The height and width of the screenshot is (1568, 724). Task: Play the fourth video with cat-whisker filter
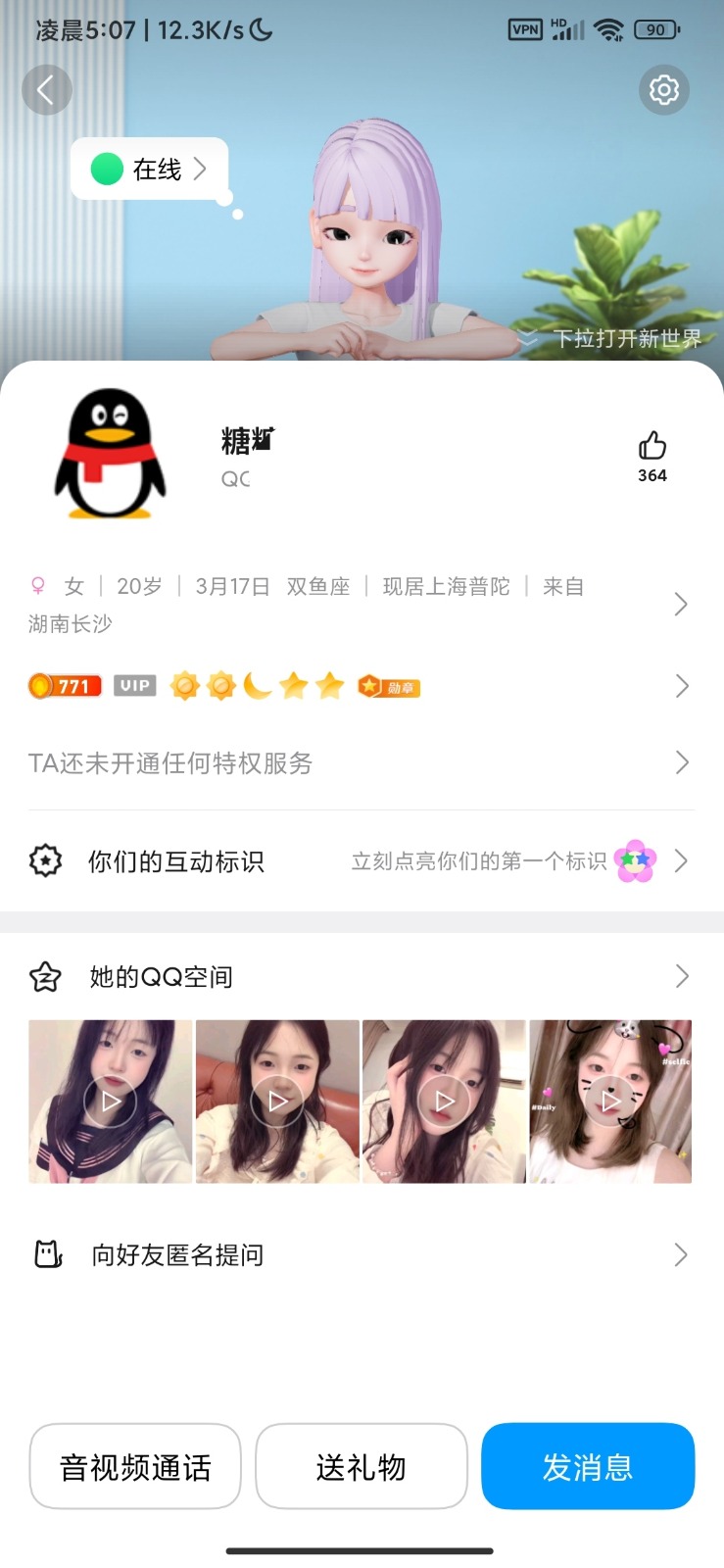pyautogui.click(x=610, y=1101)
